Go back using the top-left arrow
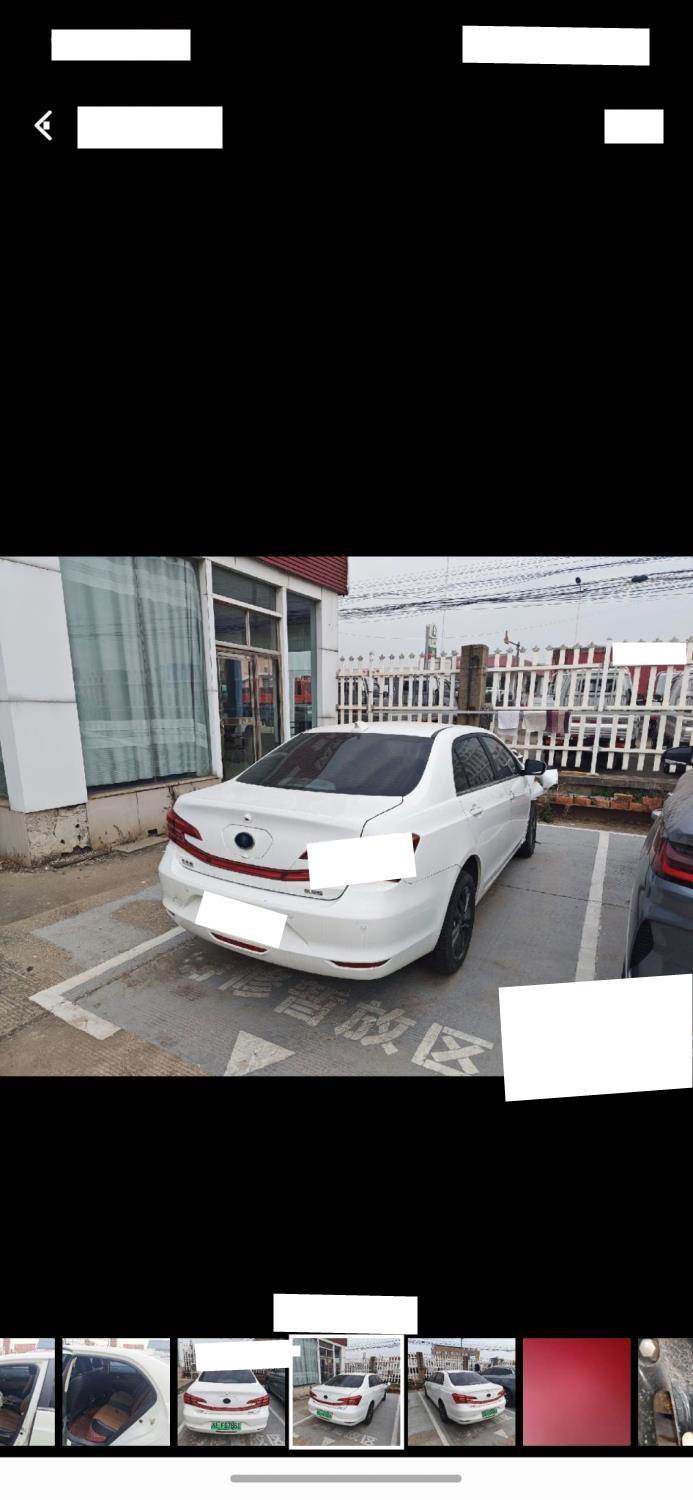The width and height of the screenshot is (693, 1500). (43, 126)
